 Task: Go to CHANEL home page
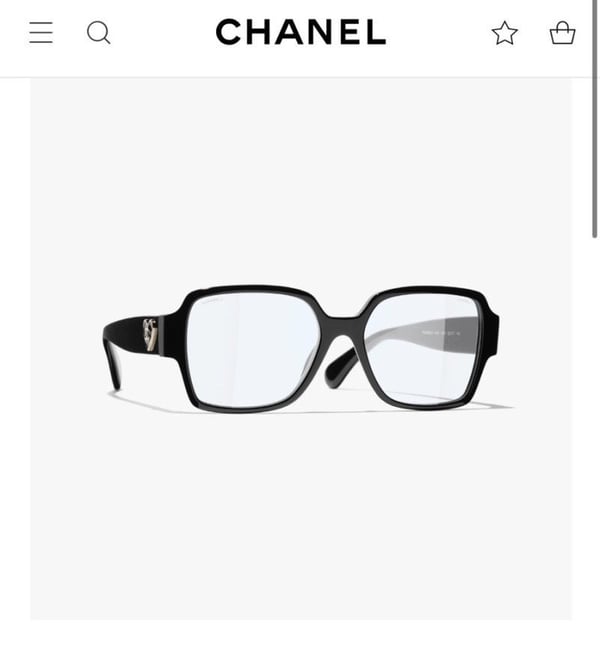pyautogui.click(x=300, y=33)
